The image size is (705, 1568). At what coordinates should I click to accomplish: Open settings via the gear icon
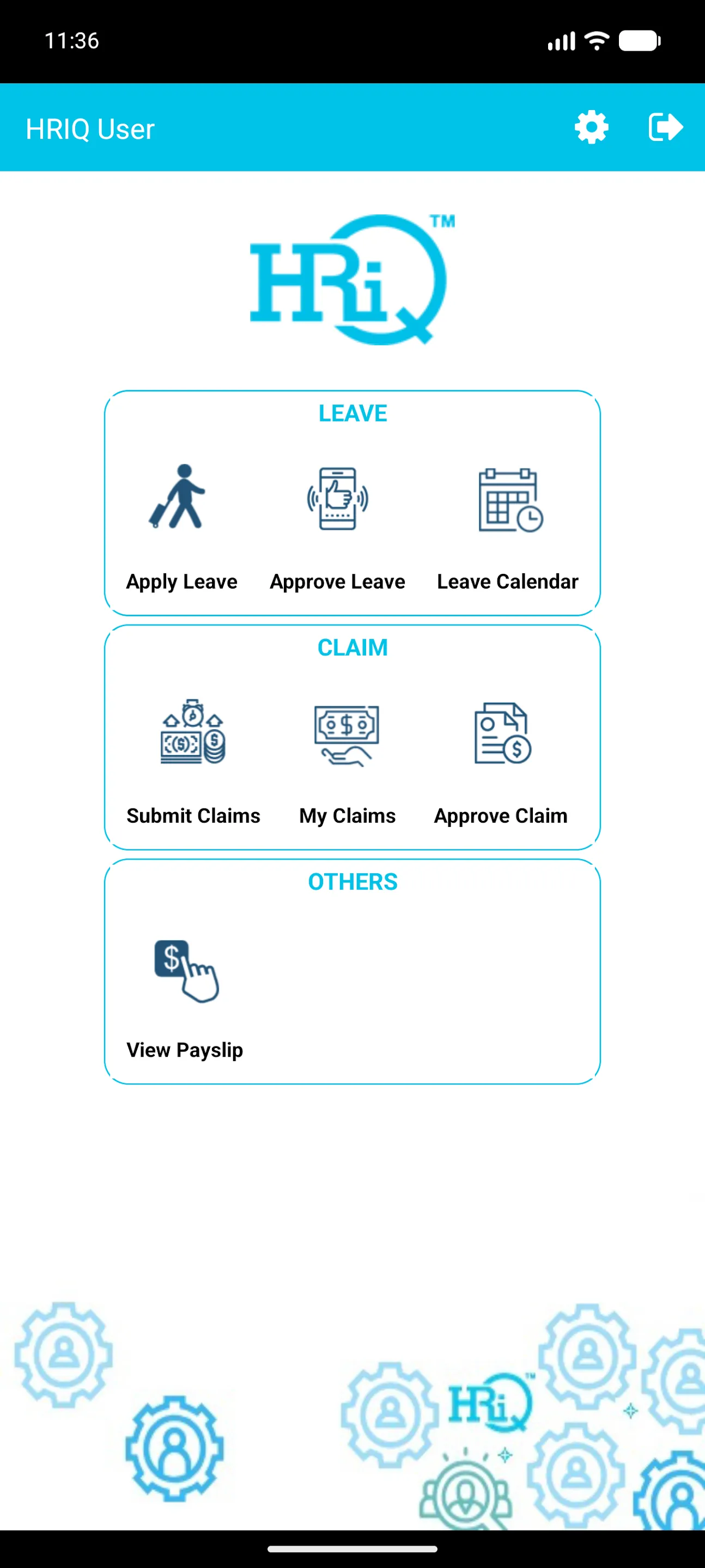[x=591, y=128]
